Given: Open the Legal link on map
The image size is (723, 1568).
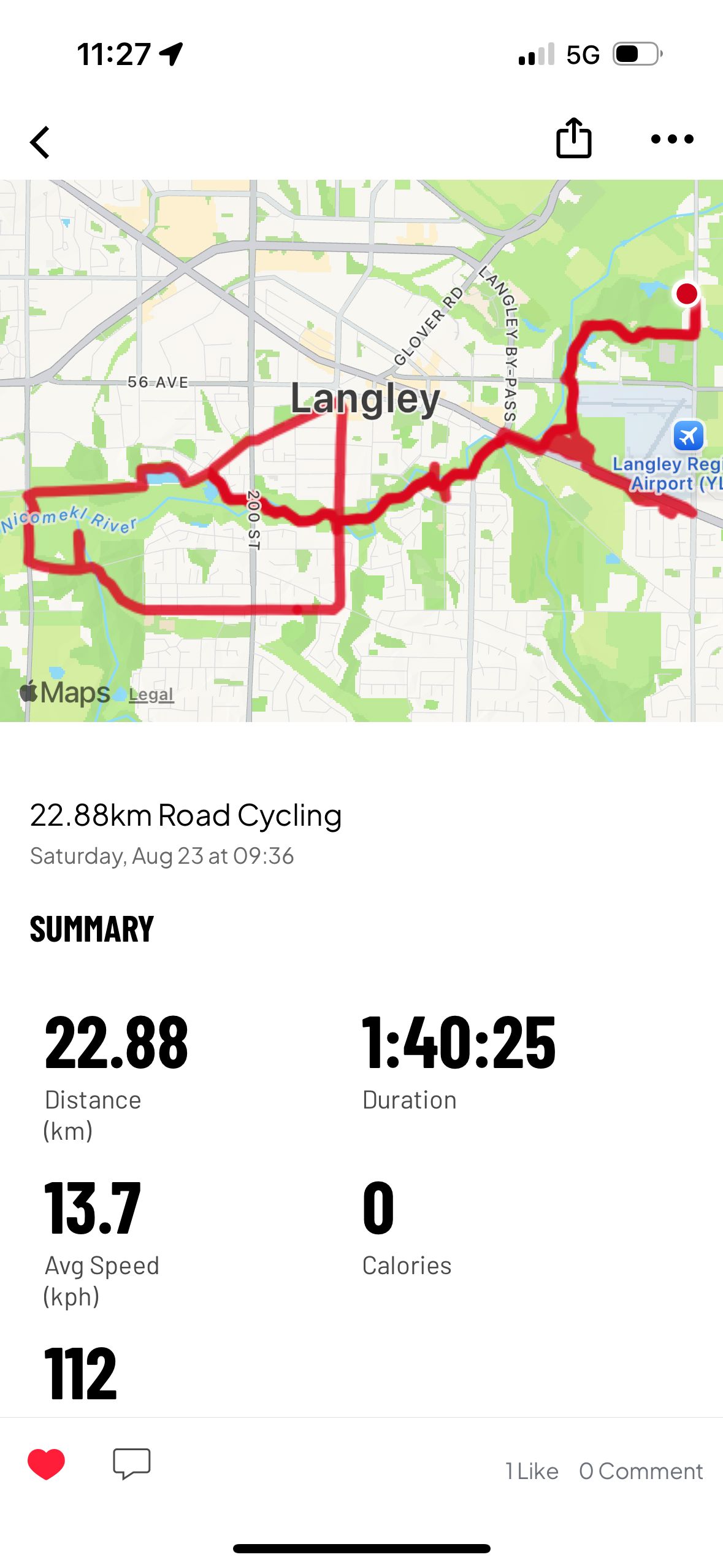Looking at the screenshot, I should [151, 694].
